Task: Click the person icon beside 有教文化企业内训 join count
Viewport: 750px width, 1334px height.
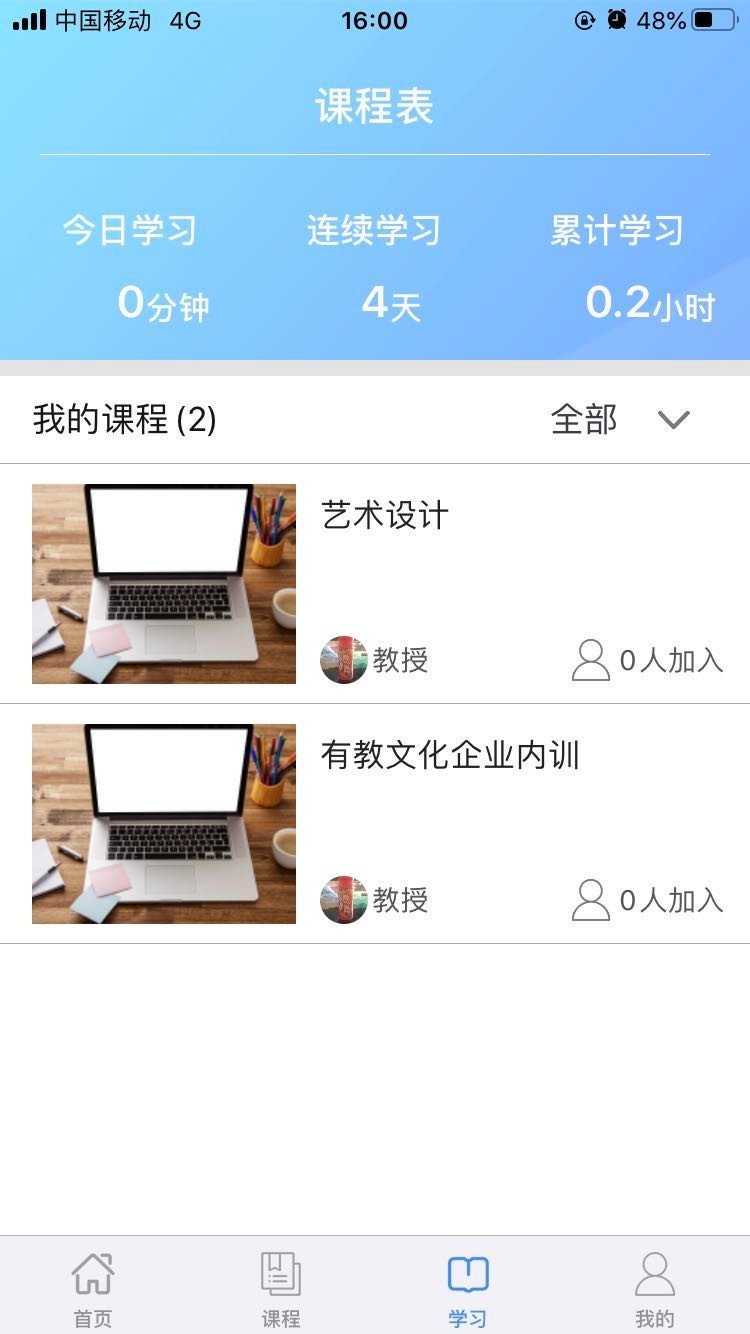Action: click(x=590, y=899)
